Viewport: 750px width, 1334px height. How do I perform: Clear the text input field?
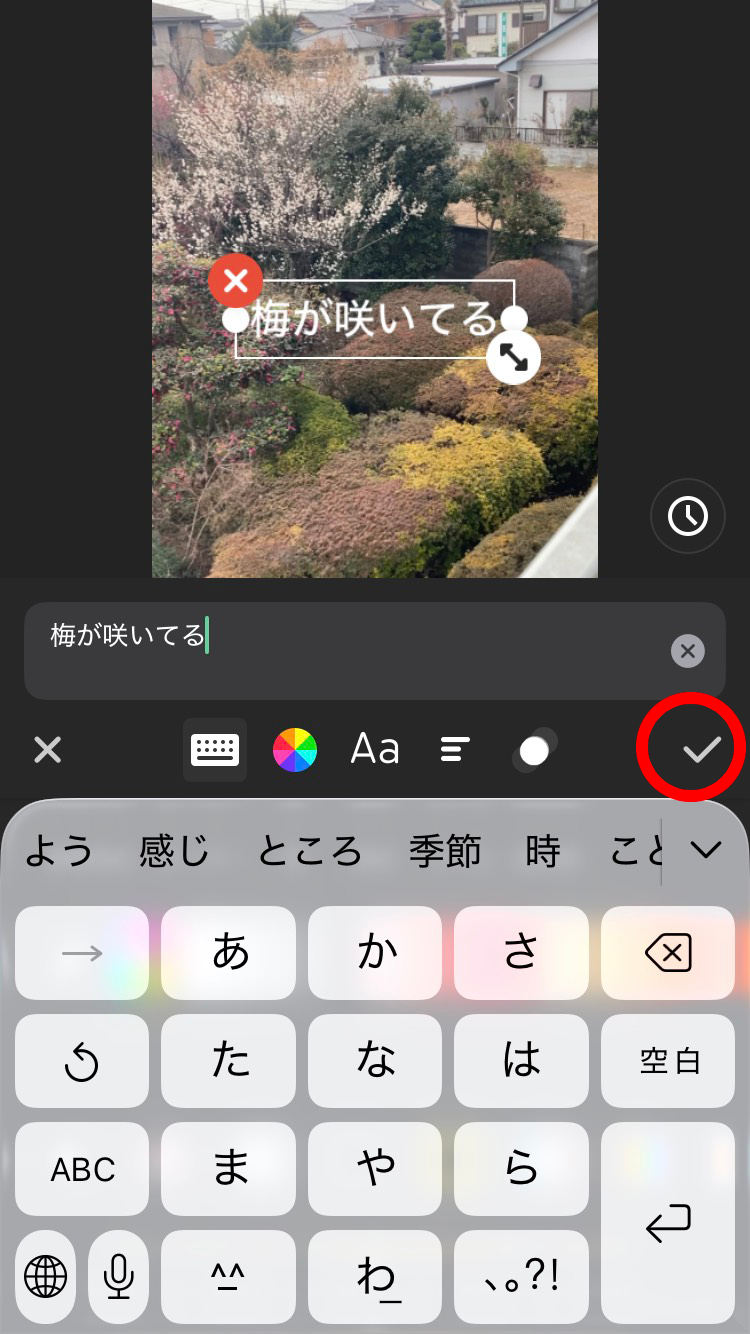[687, 652]
